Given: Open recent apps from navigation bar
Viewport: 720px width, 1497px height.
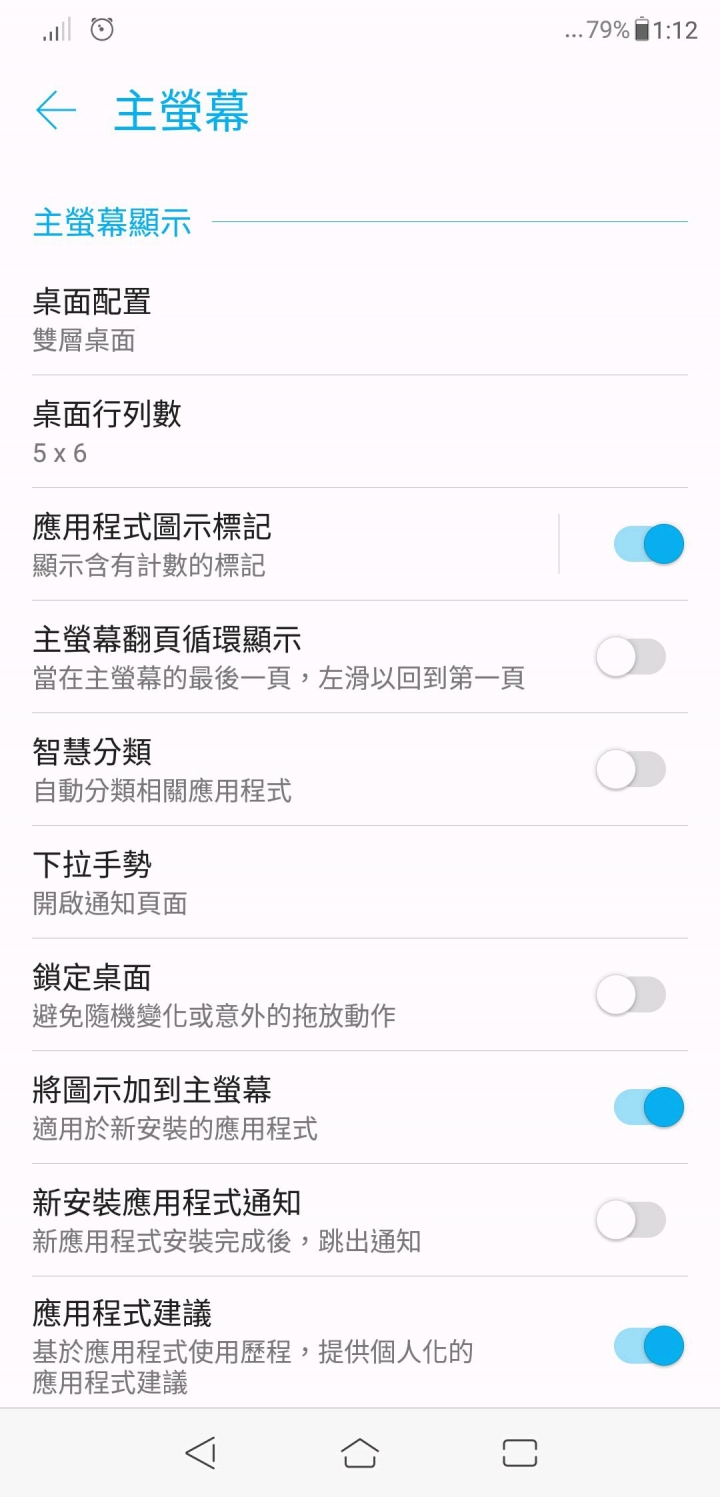Looking at the screenshot, I should pyautogui.click(x=520, y=1453).
